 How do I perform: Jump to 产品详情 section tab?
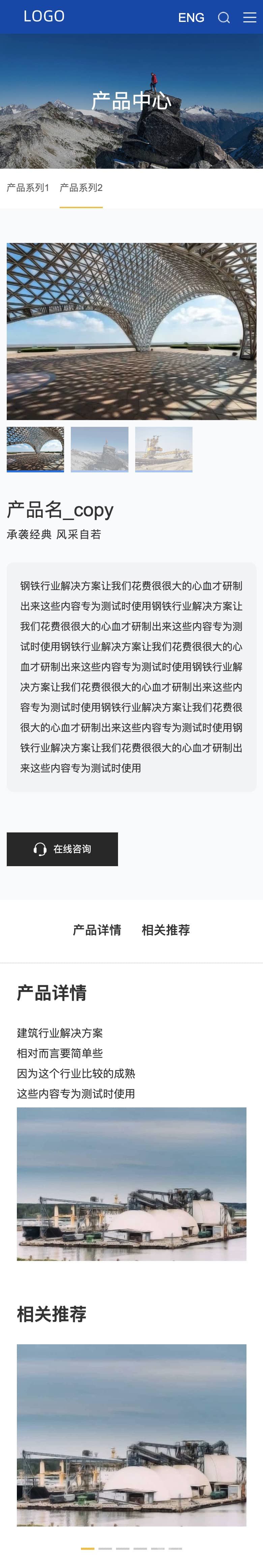point(97,930)
